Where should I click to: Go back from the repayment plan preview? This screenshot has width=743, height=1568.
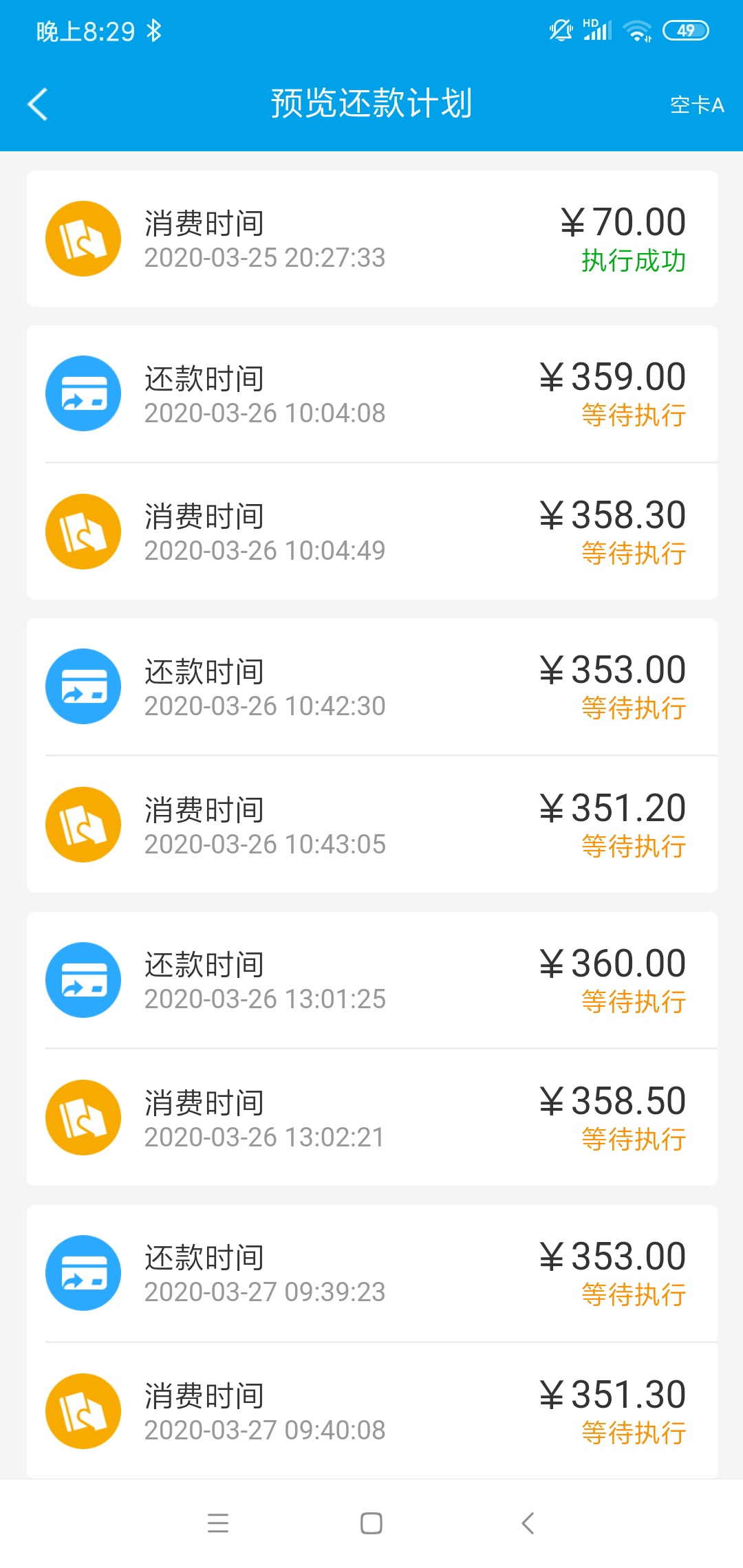[38, 105]
